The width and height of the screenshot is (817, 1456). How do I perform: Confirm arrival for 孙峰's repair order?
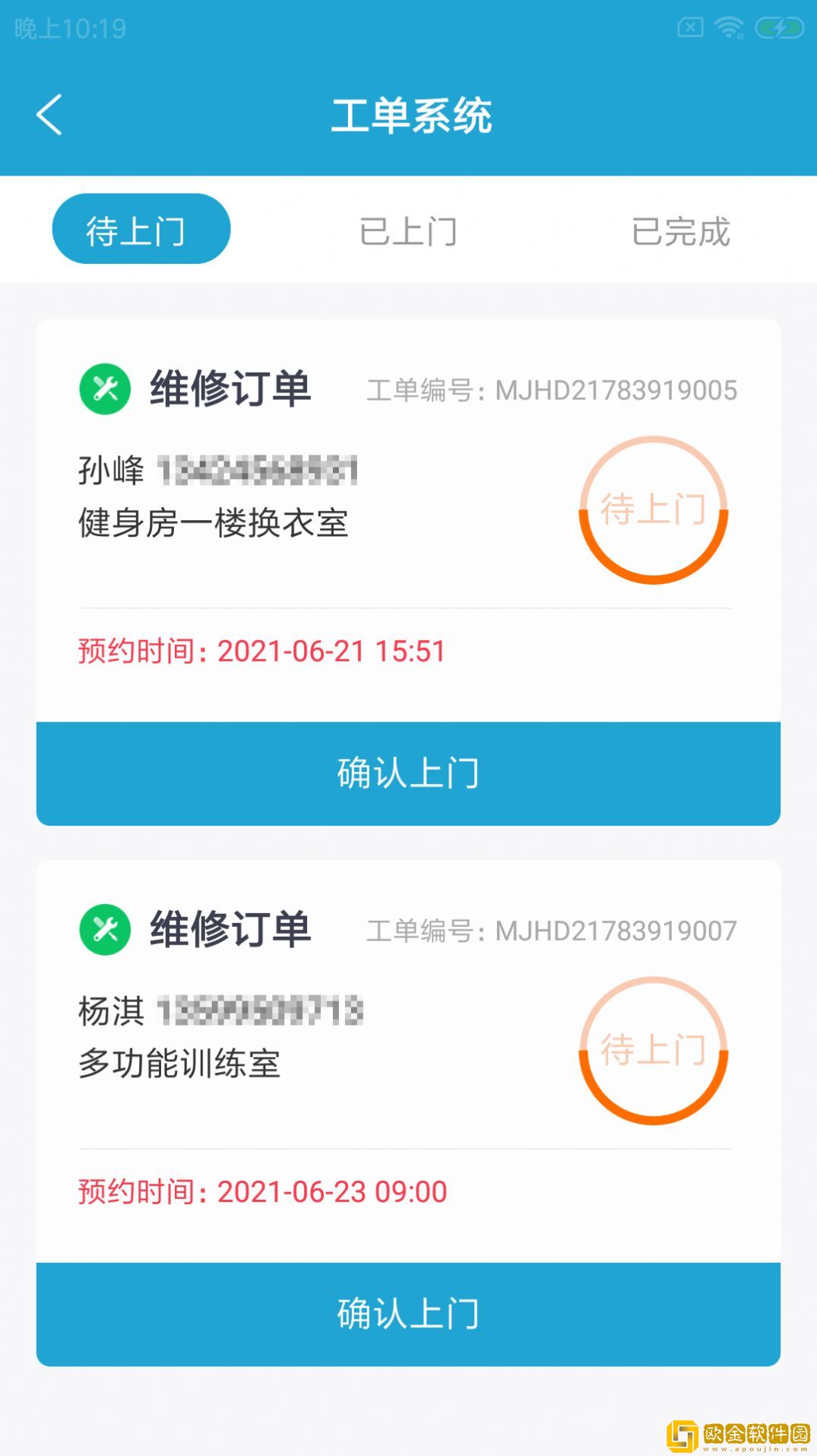(408, 772)
